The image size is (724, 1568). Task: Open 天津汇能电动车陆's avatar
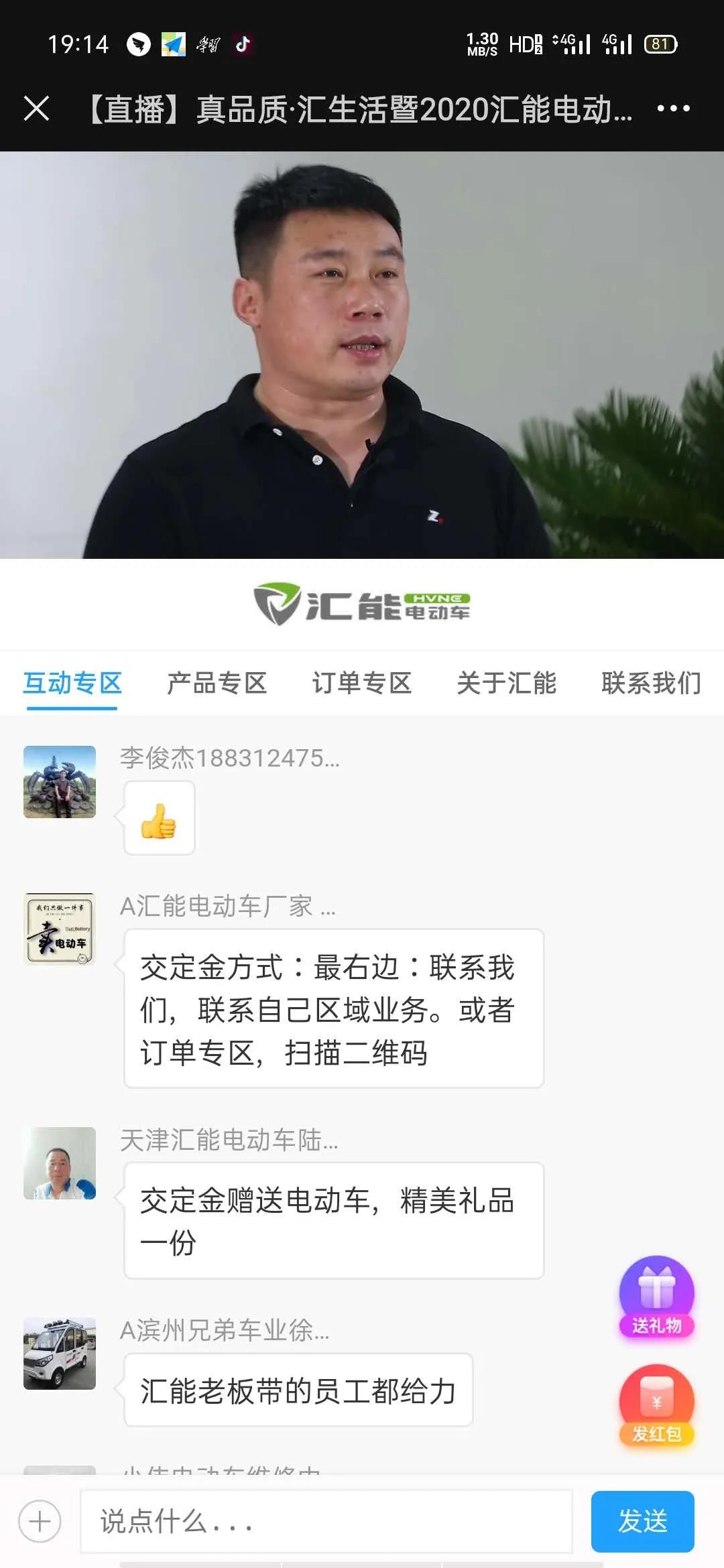pyautogui.click(x=60, y=1163)
